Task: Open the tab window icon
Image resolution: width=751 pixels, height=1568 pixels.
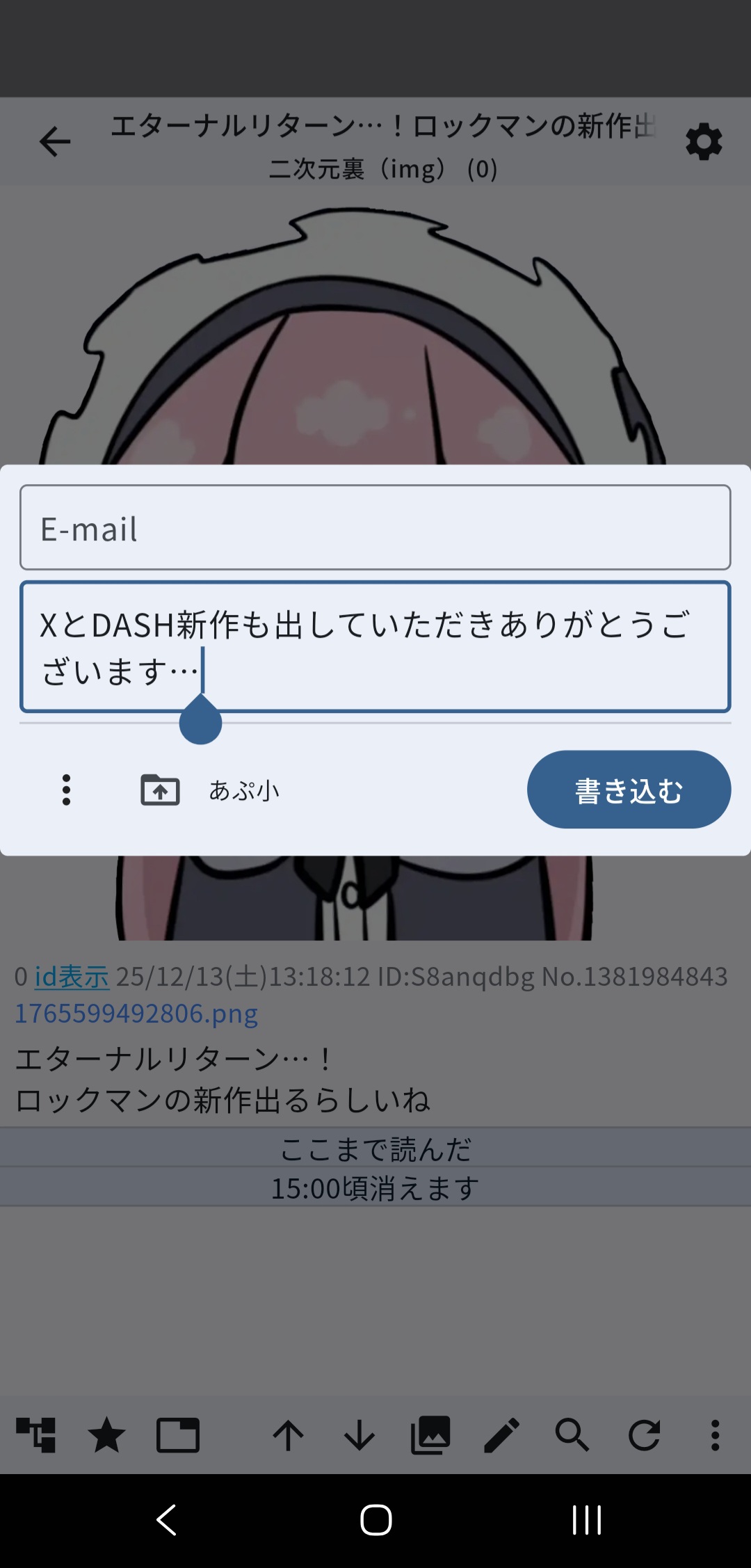Action: click(178, 1435)
